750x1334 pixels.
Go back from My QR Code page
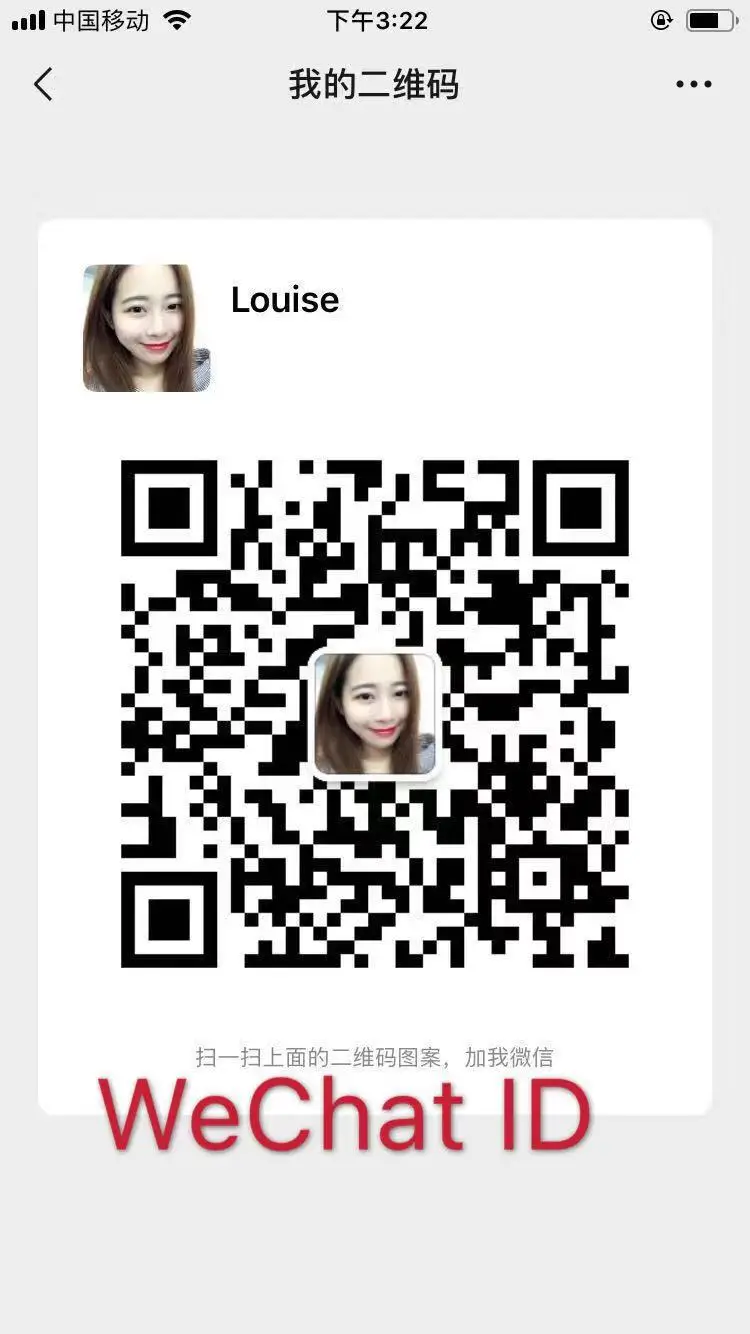43,85
